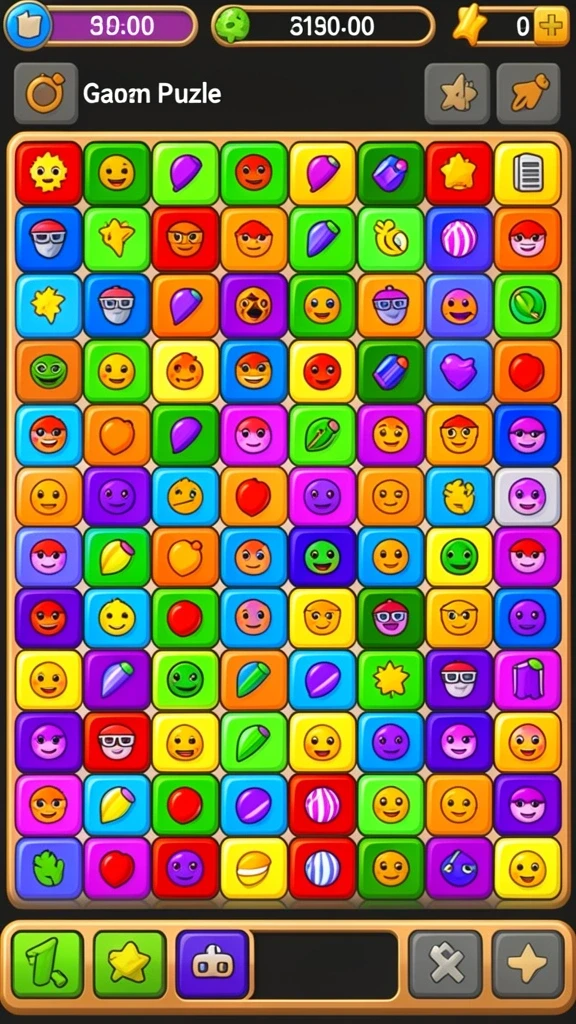Image resolution: width=576 pixels, height=1024 pixels.
Task: Tap the plus button beside the star counter
Action: [x=551, y=26]
